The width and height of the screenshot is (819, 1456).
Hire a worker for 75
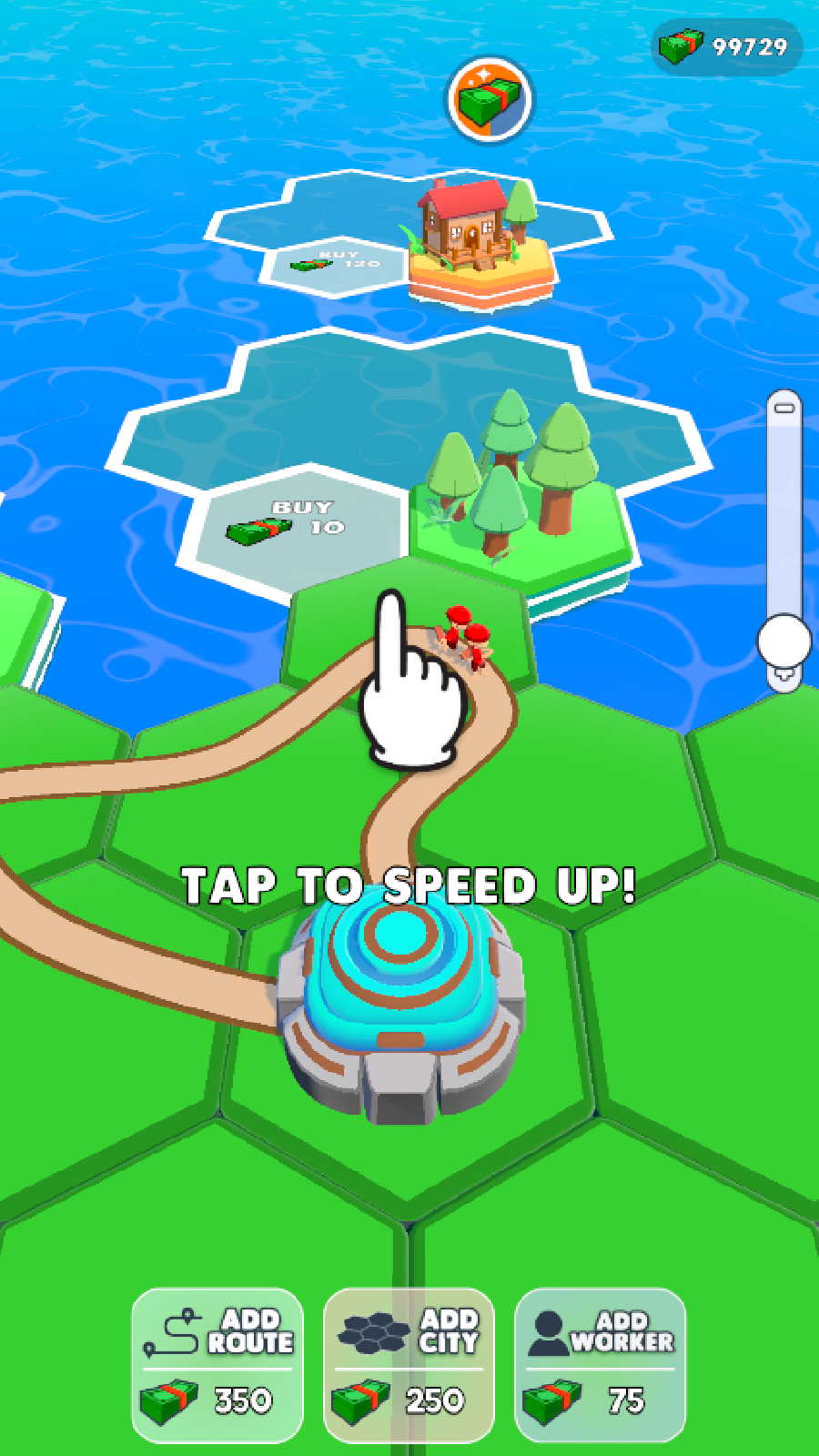pos(600,1363)
